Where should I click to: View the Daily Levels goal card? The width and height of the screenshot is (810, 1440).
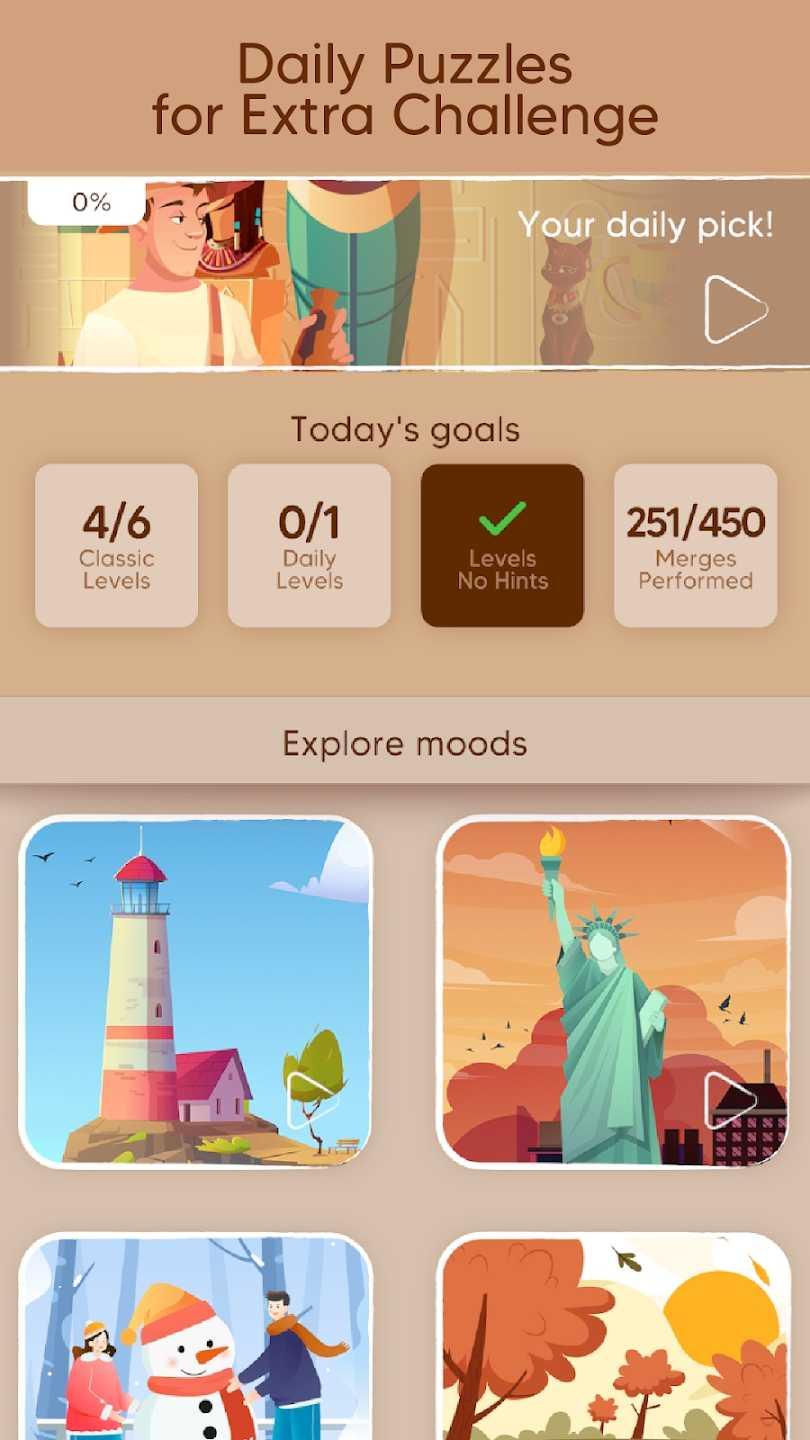(x=309, y=546)
